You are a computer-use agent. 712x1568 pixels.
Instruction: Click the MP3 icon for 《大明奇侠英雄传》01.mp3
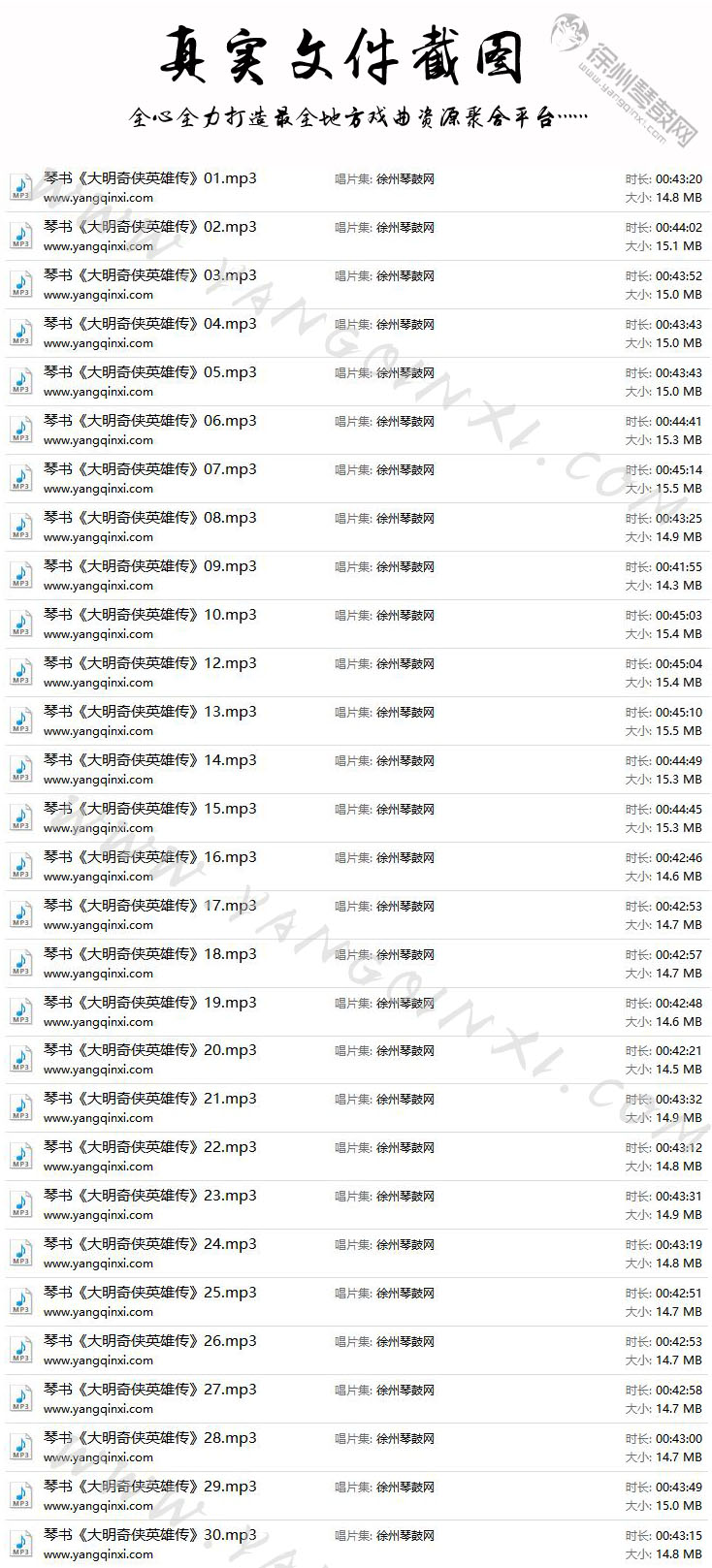pos(20,187)
